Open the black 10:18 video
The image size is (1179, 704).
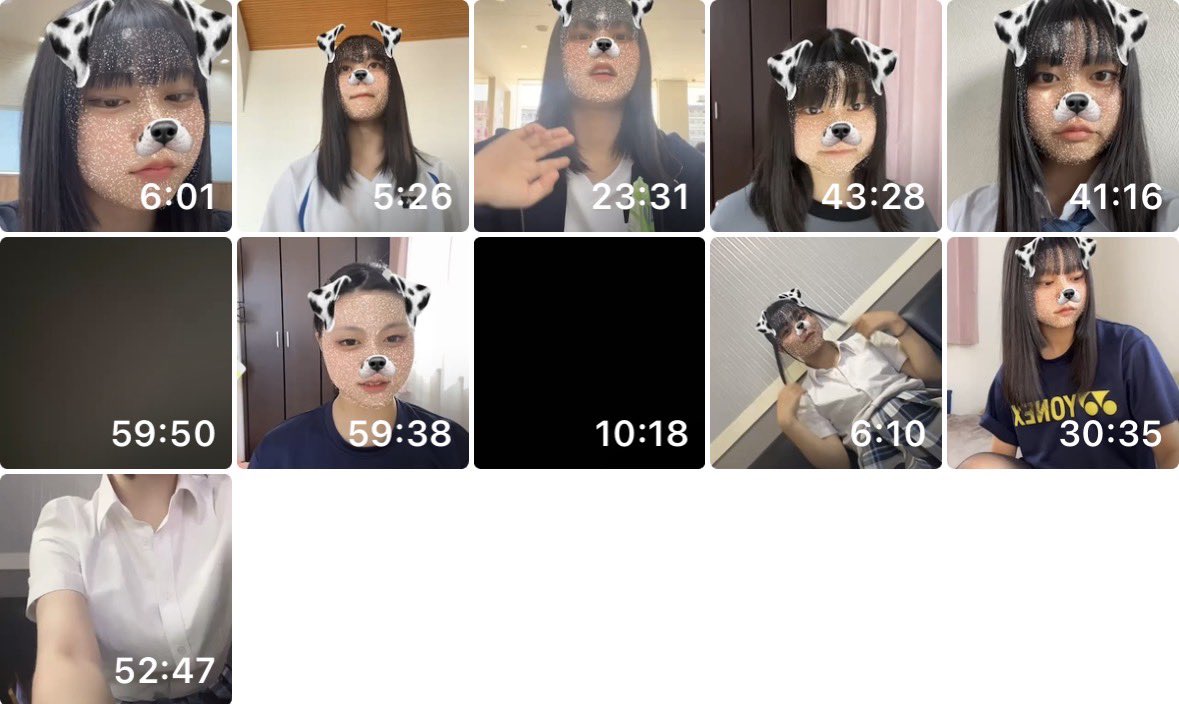589,352
